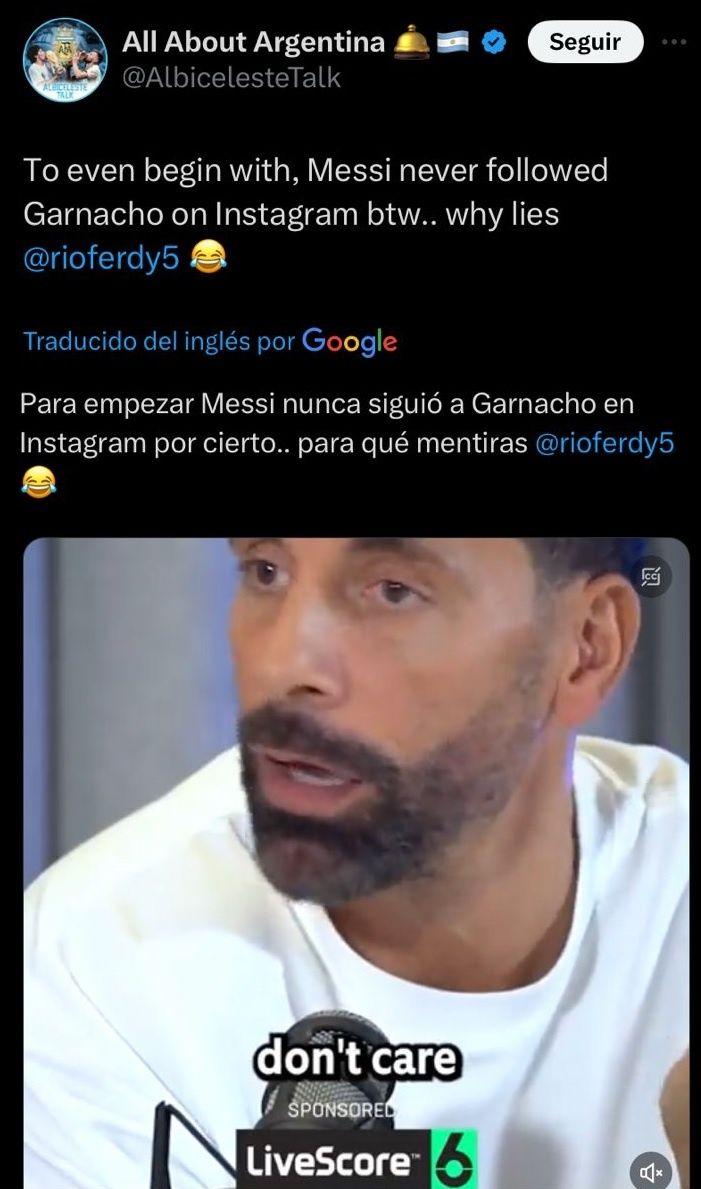Open the post overflow menu
Viewport: 701px width, 1189px height.
pos(674,42)
